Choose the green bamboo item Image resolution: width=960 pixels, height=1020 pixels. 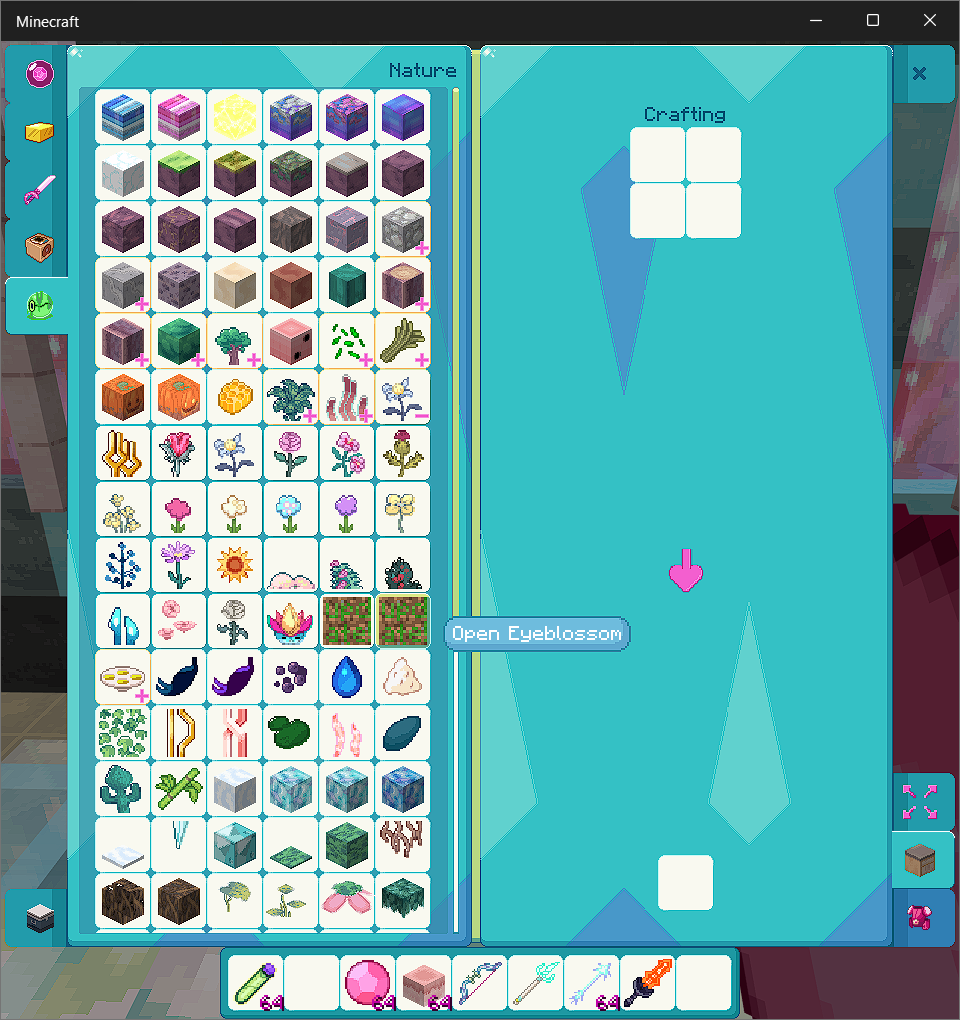179,790
